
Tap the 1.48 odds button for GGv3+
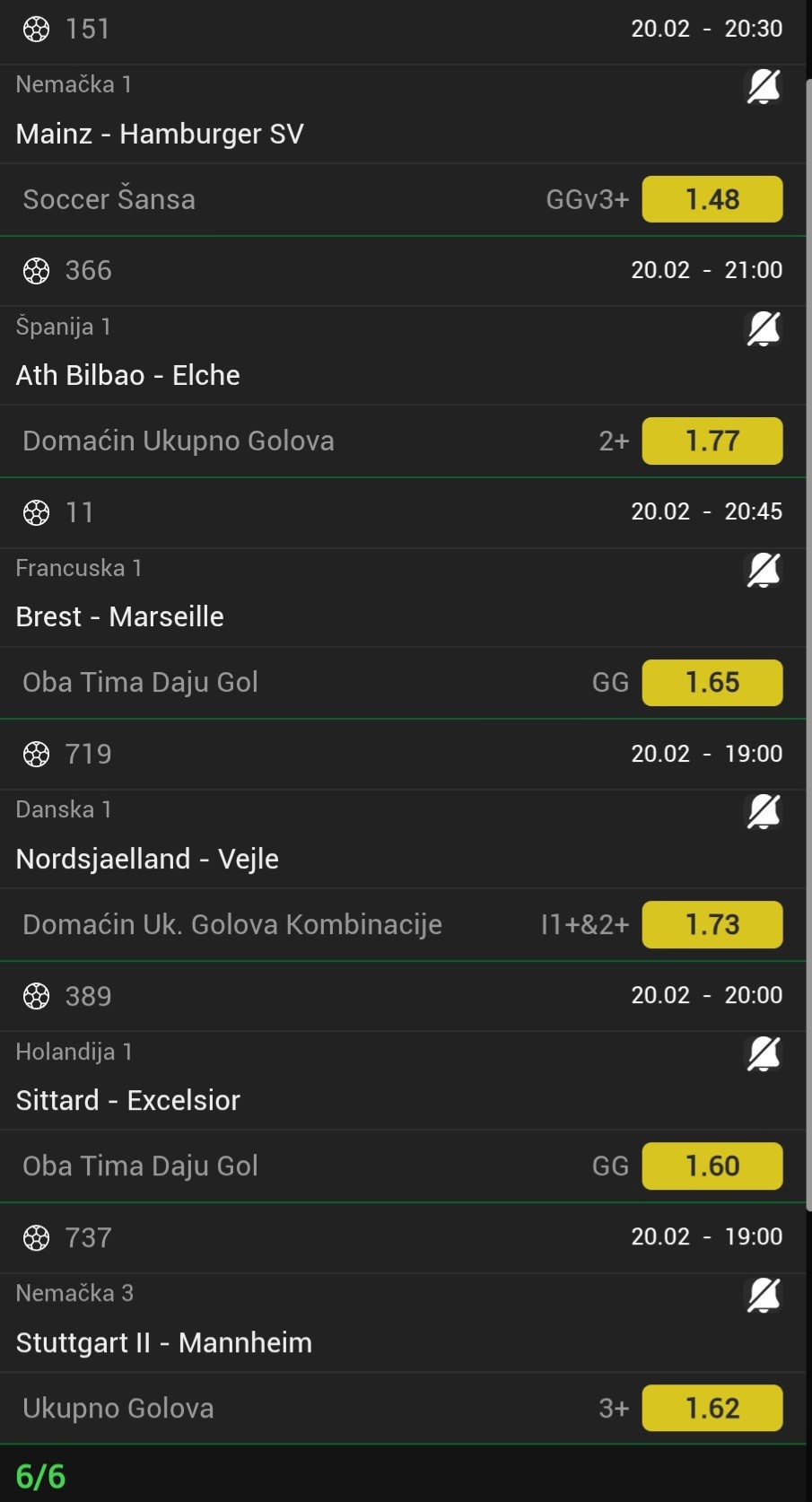click(x=712, y=199)
